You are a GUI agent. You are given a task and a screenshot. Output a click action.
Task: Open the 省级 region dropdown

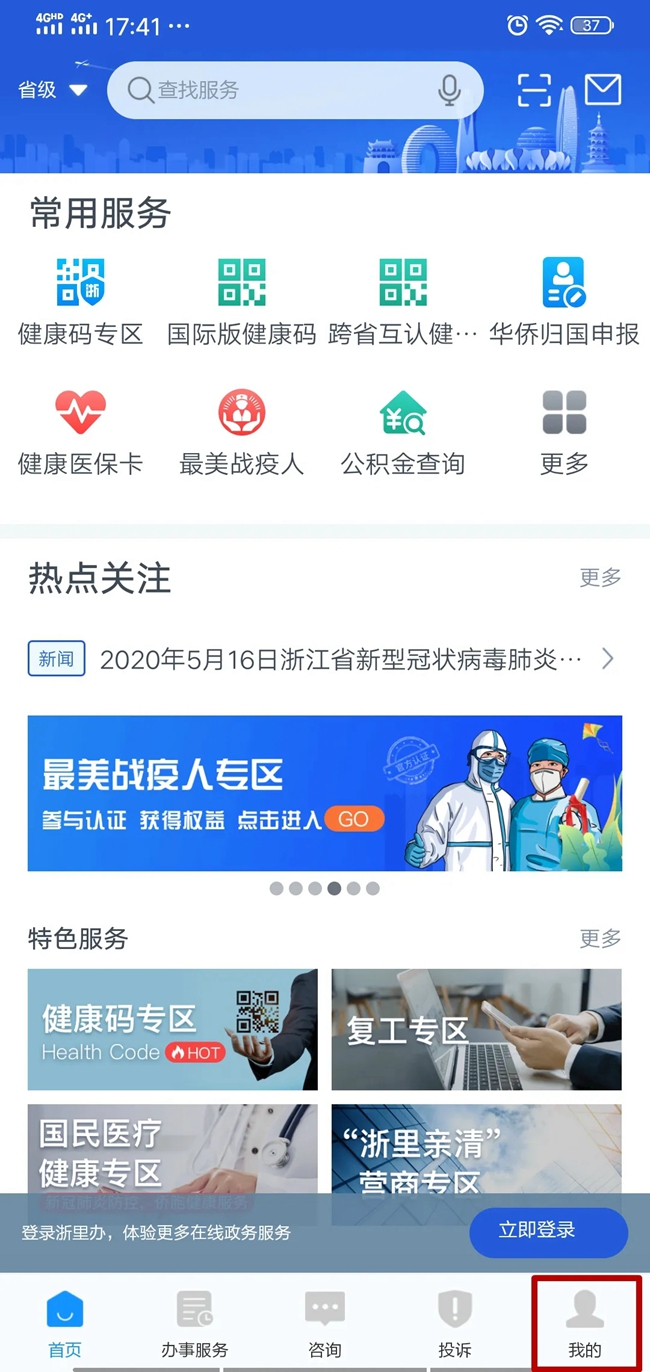pyautogui.click(x=52, y=90)
